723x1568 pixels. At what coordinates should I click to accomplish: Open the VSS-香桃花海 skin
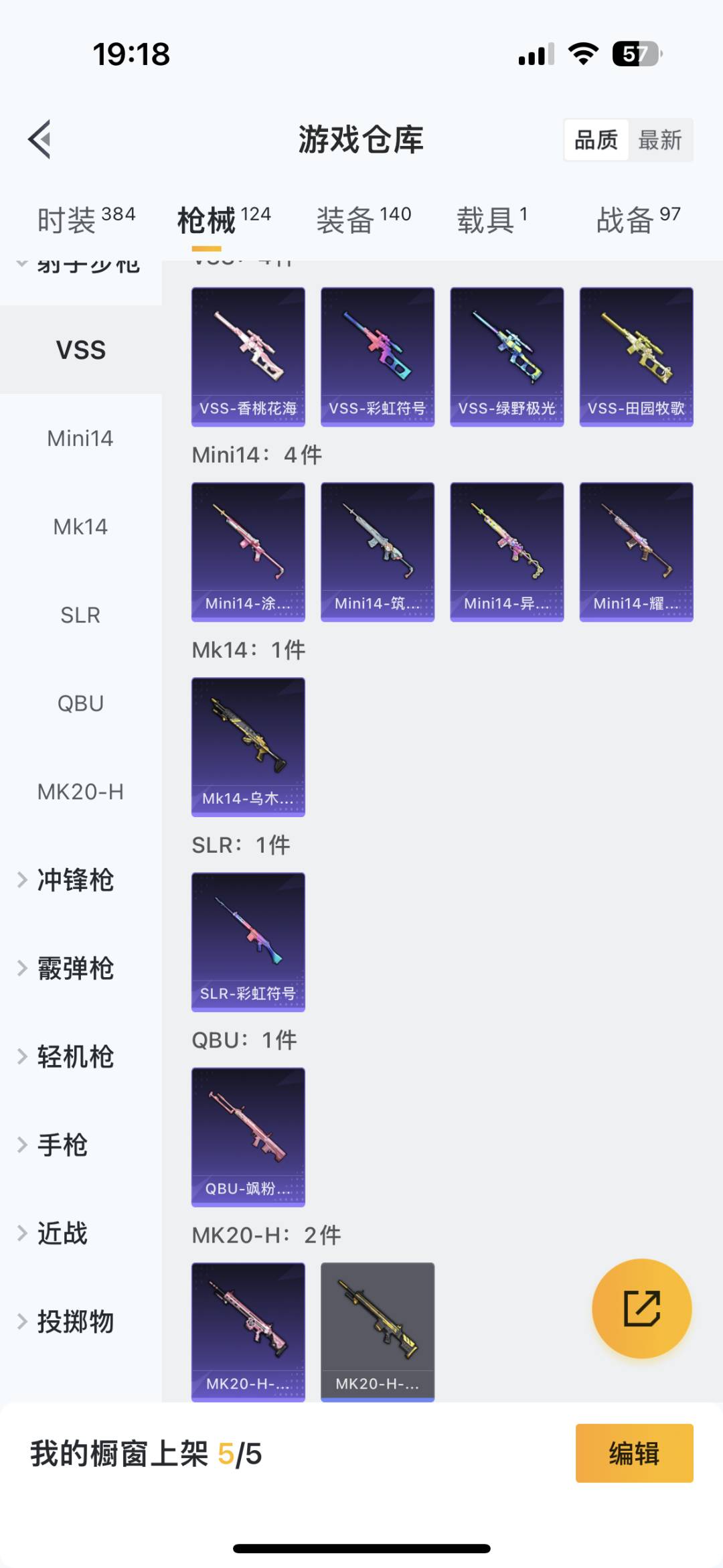[248, 356]
